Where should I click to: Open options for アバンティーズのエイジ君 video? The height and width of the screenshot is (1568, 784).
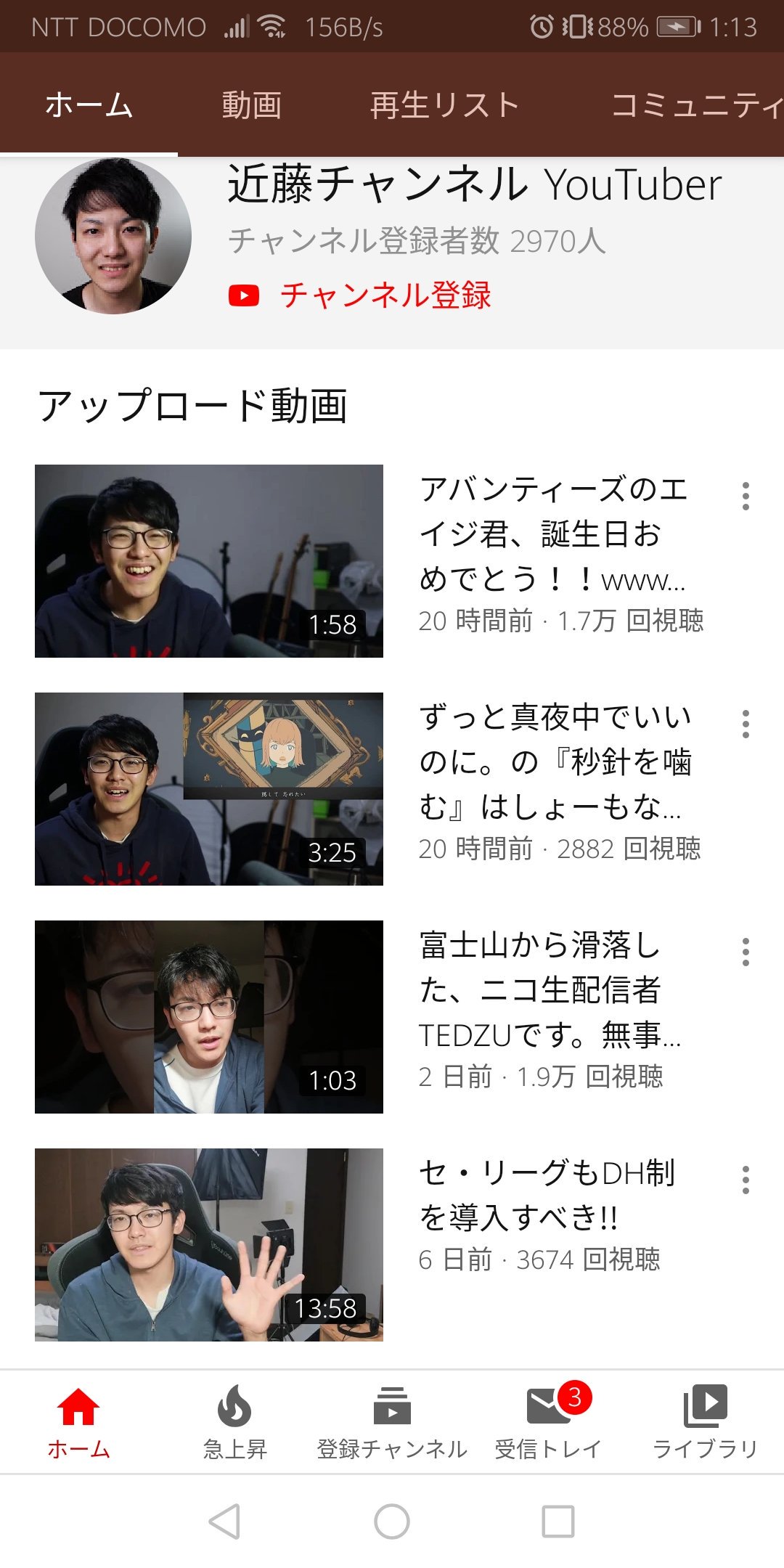(x=746, y=497)
